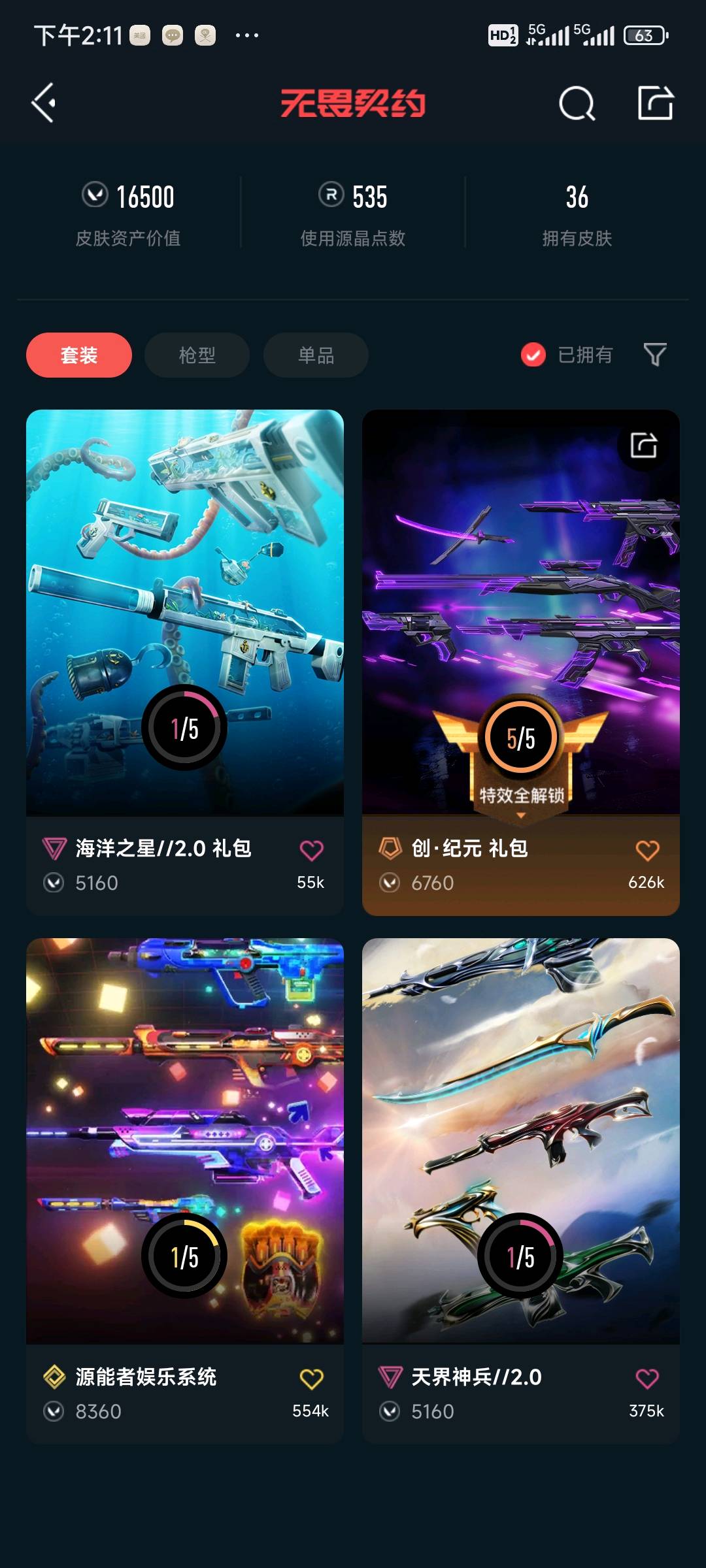Image resolution: width=706 pixels, height=1568 pixels.
Task: Open the filter funnel icon
Action: (654, 355)
